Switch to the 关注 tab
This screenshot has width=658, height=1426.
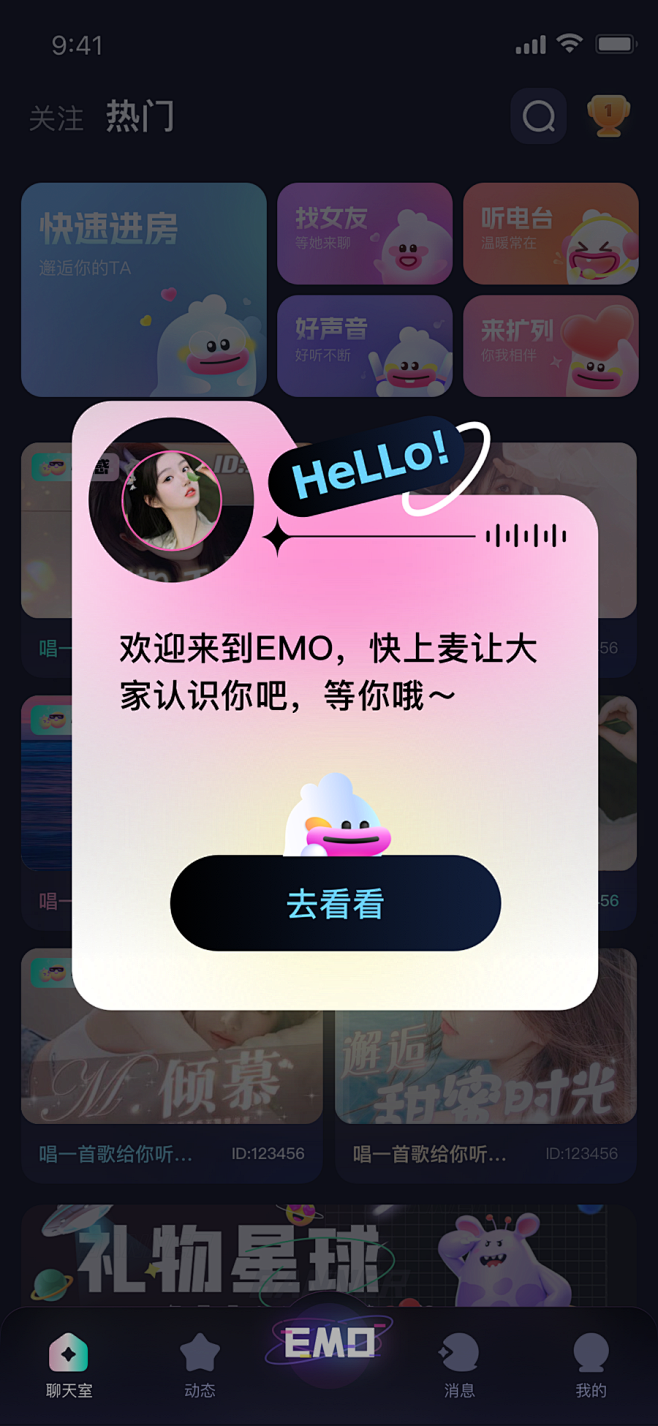(56, 118)
